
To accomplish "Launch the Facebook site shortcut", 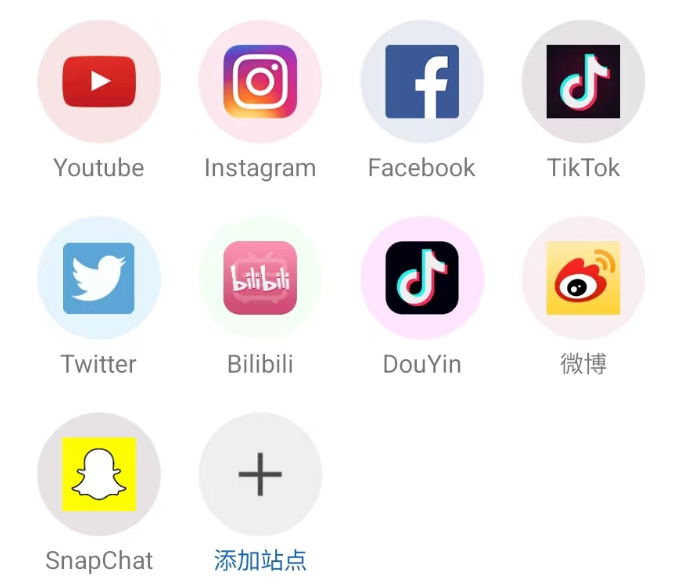I will [x=422, y=82].
